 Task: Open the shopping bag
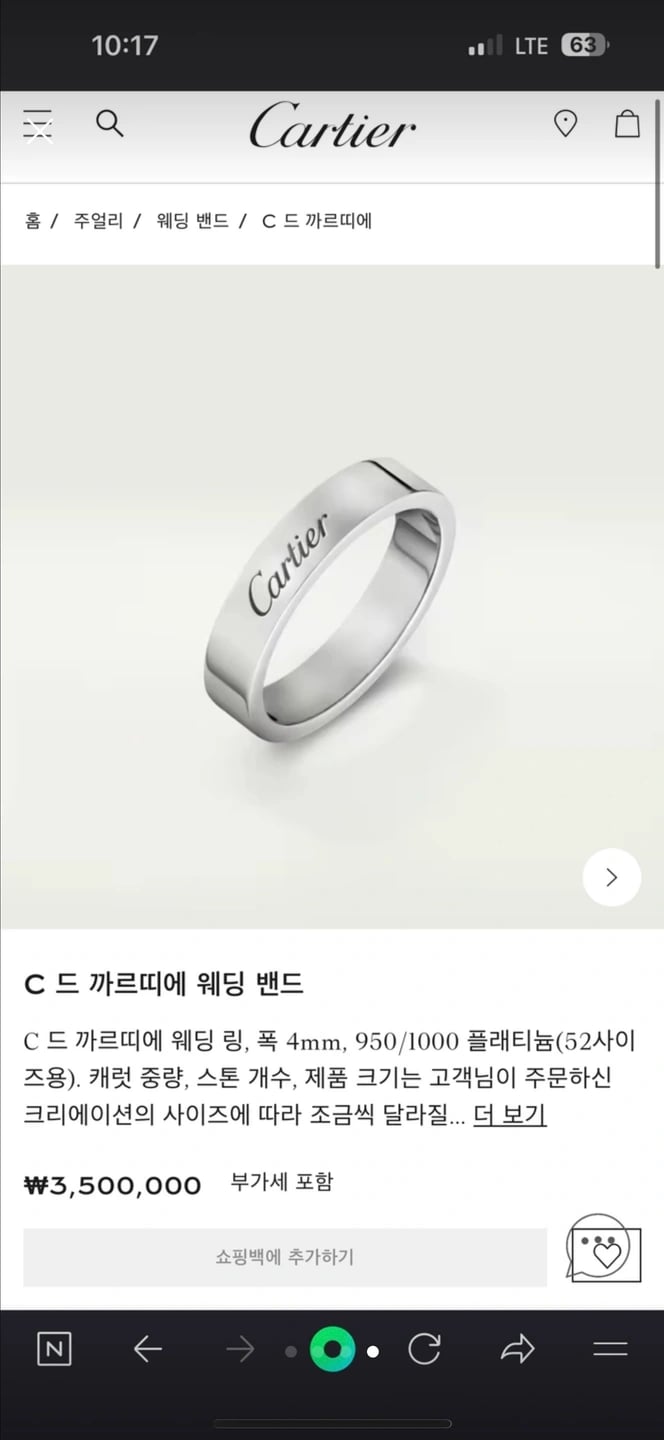(627, 124)
